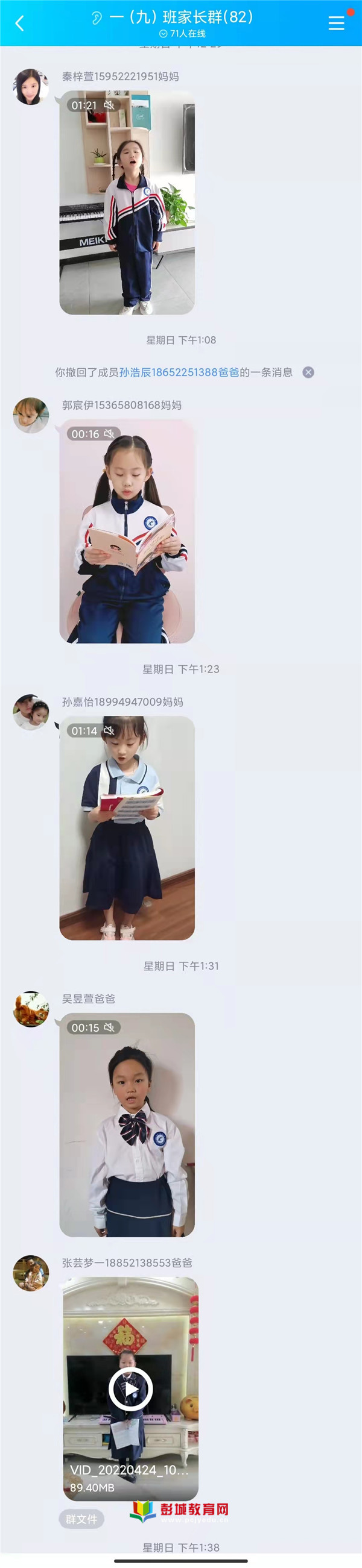Play the 01:14 video from 孙嘉怡妈妈
The image size is (362, 1568).
(127, 828)
